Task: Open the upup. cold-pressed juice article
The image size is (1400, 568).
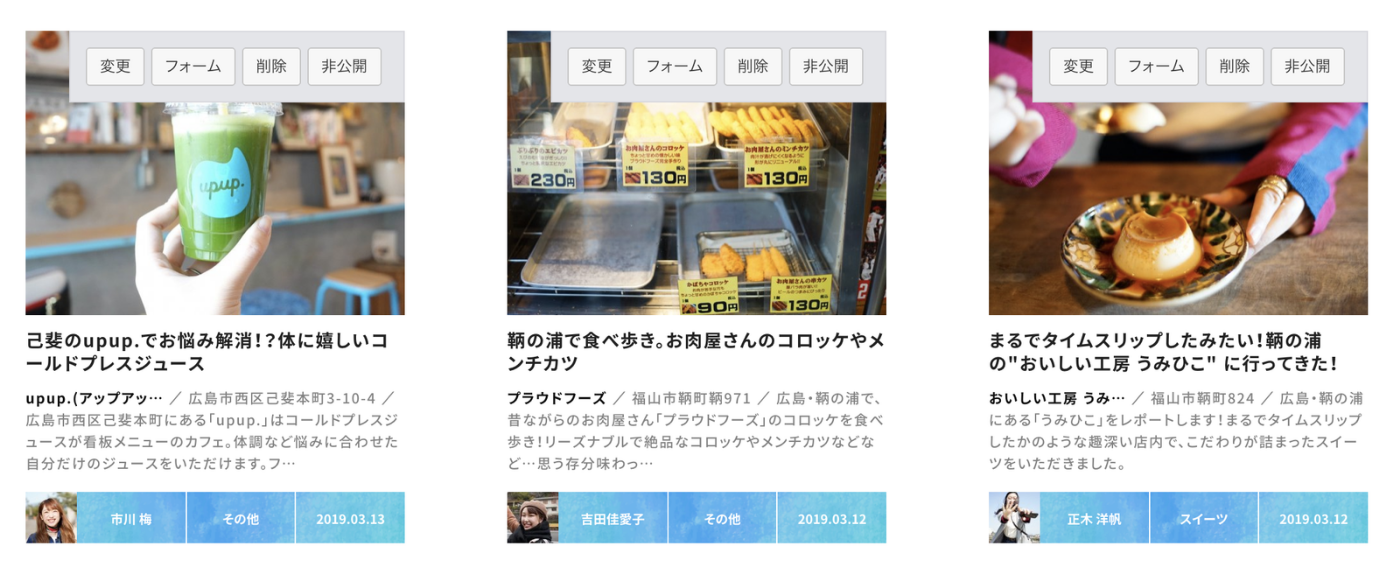Action: point(206,351)
